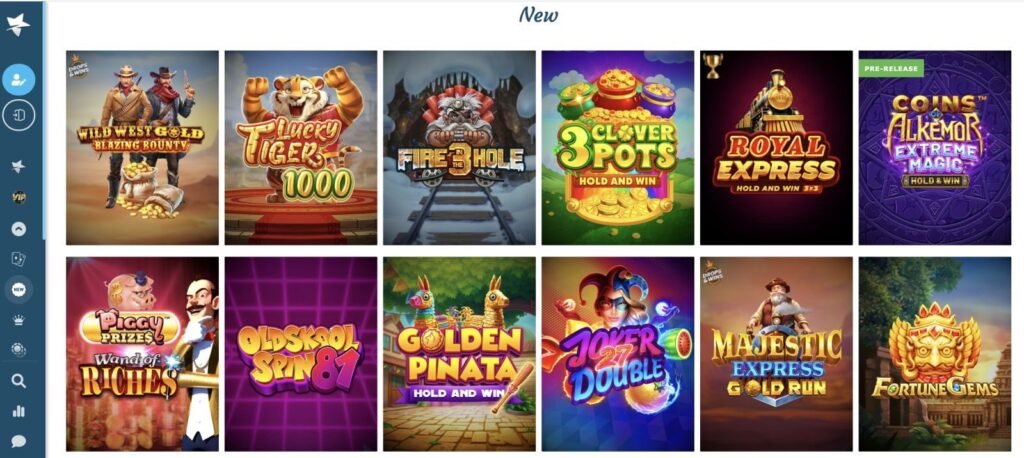Play 3 Clover Pots Hold and Win
The image size is (1024, 458).
click(x=617, y=147)
